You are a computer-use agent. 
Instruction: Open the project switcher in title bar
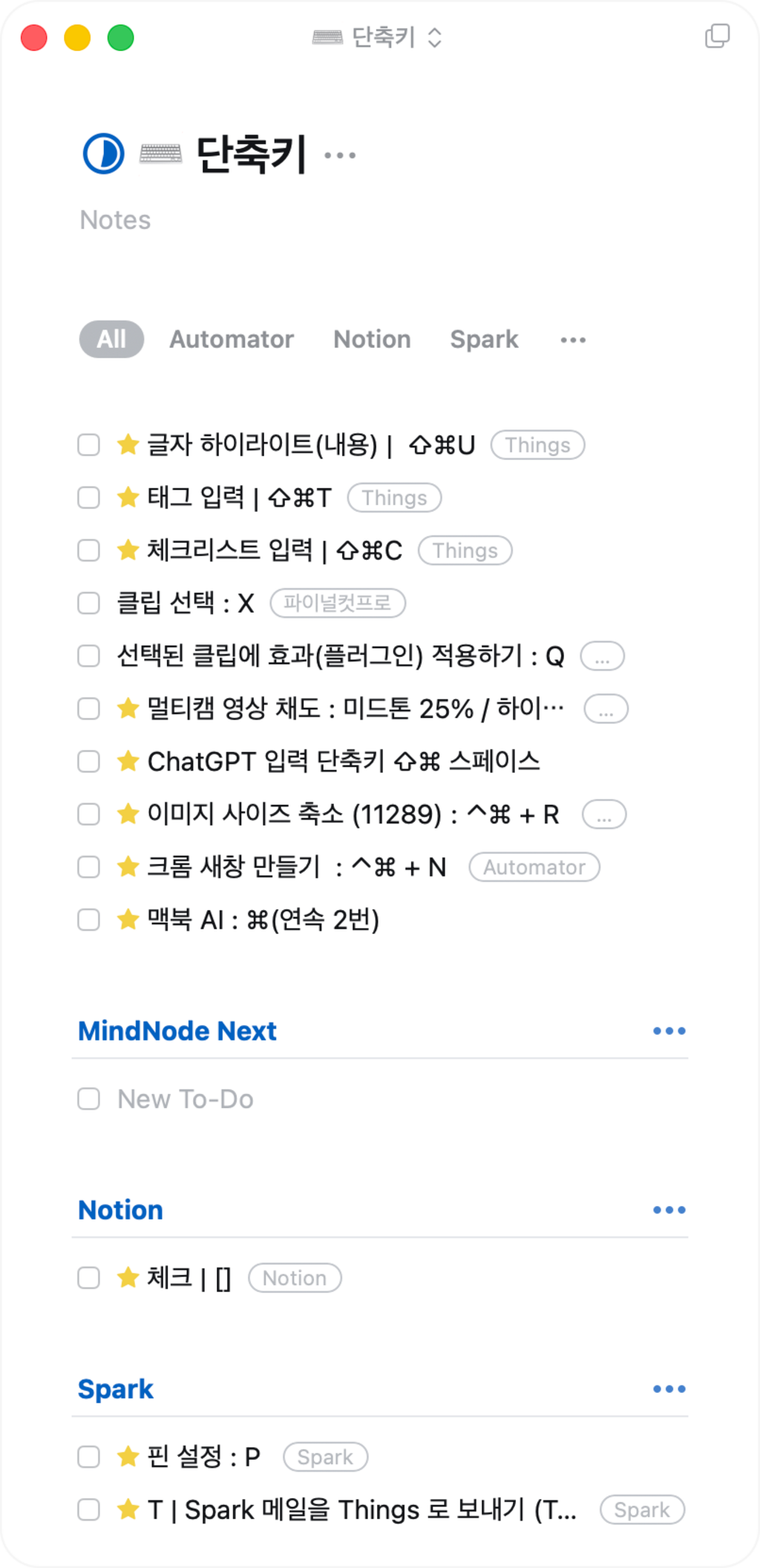379,37
